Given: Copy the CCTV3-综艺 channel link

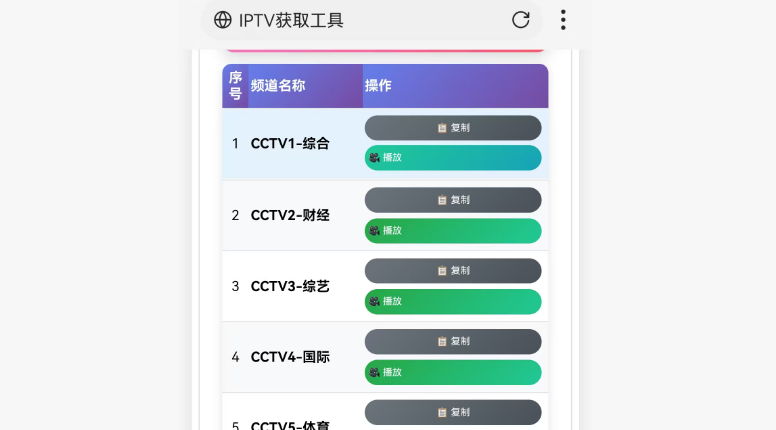Looking at the screenshot, I should 452,271.
